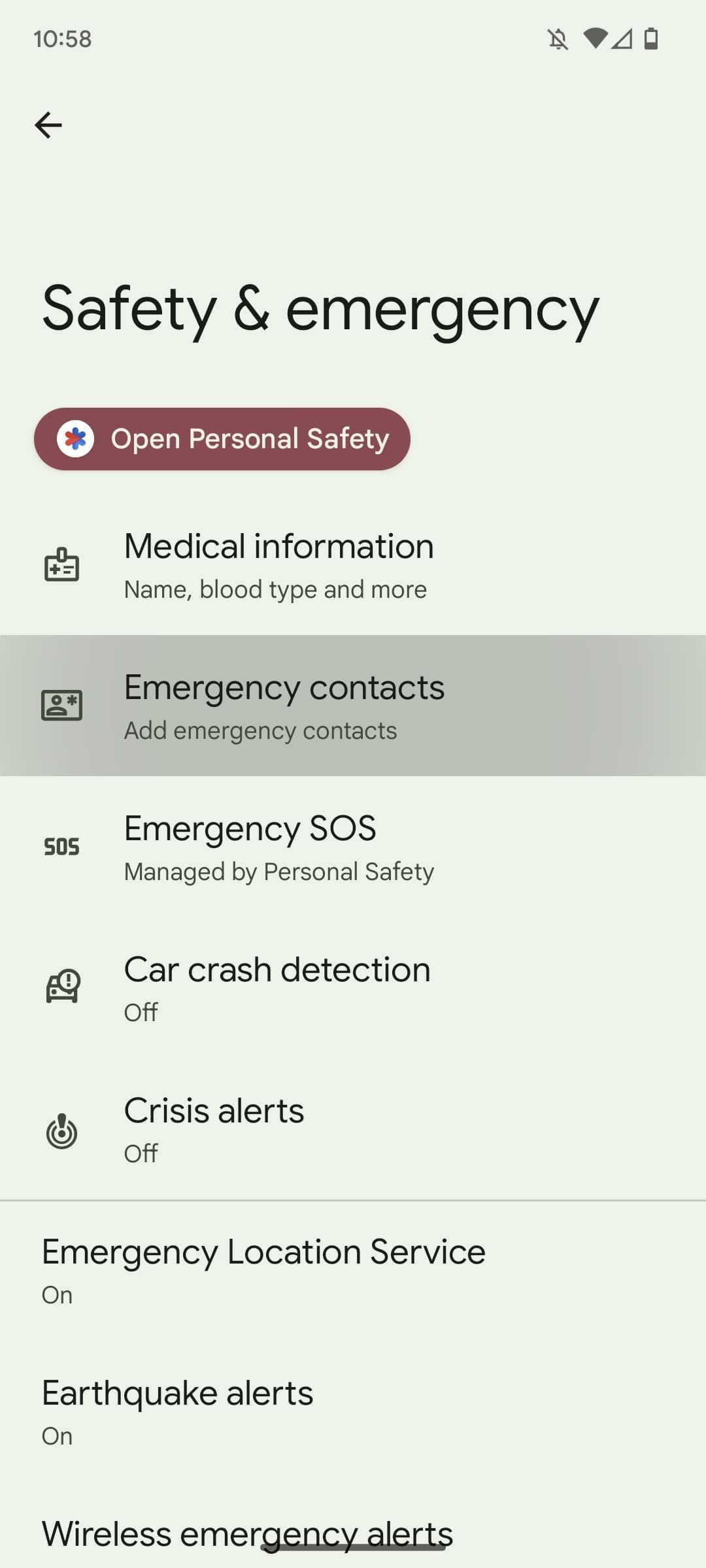Open Personal Safety app button

pyautogui.click(x=222, y=439)
